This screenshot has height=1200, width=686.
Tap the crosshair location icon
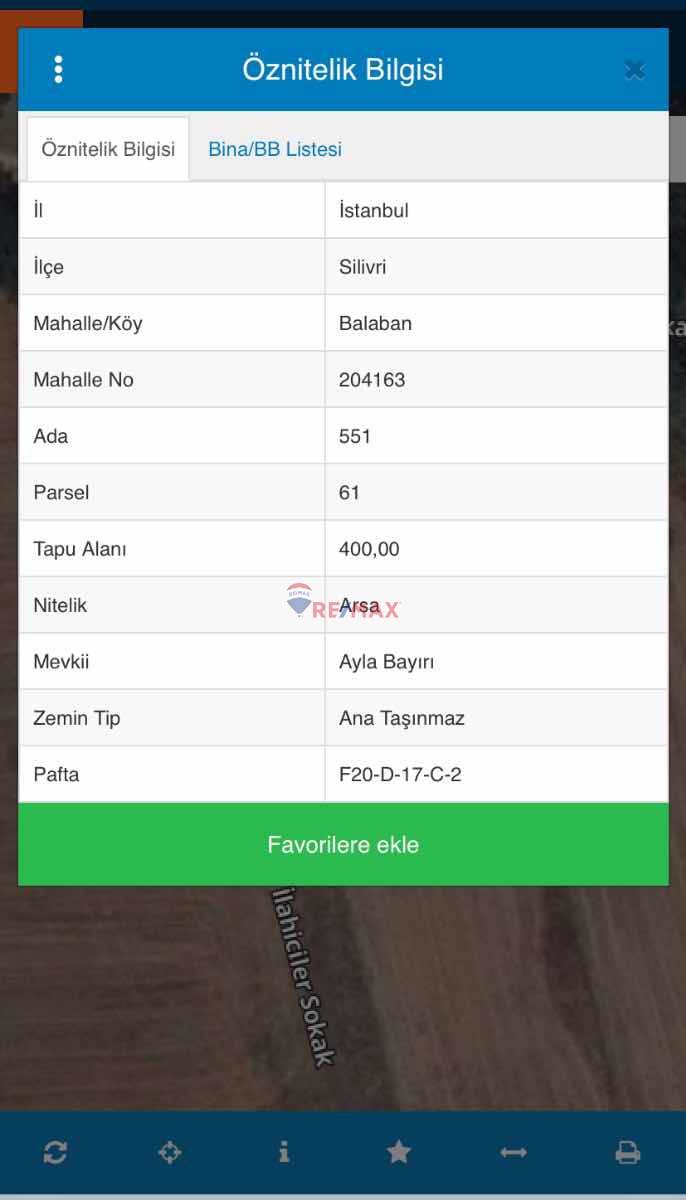click(170, 1153)
